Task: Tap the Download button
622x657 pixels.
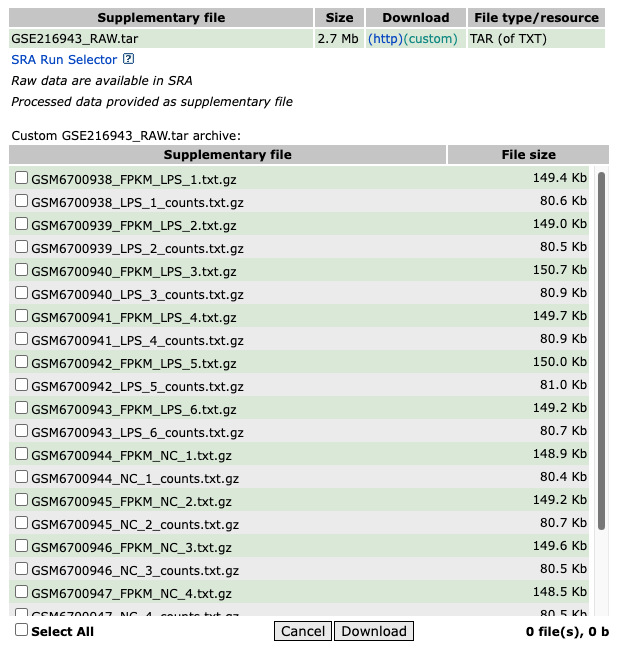Action: click(x=374, y=631)
